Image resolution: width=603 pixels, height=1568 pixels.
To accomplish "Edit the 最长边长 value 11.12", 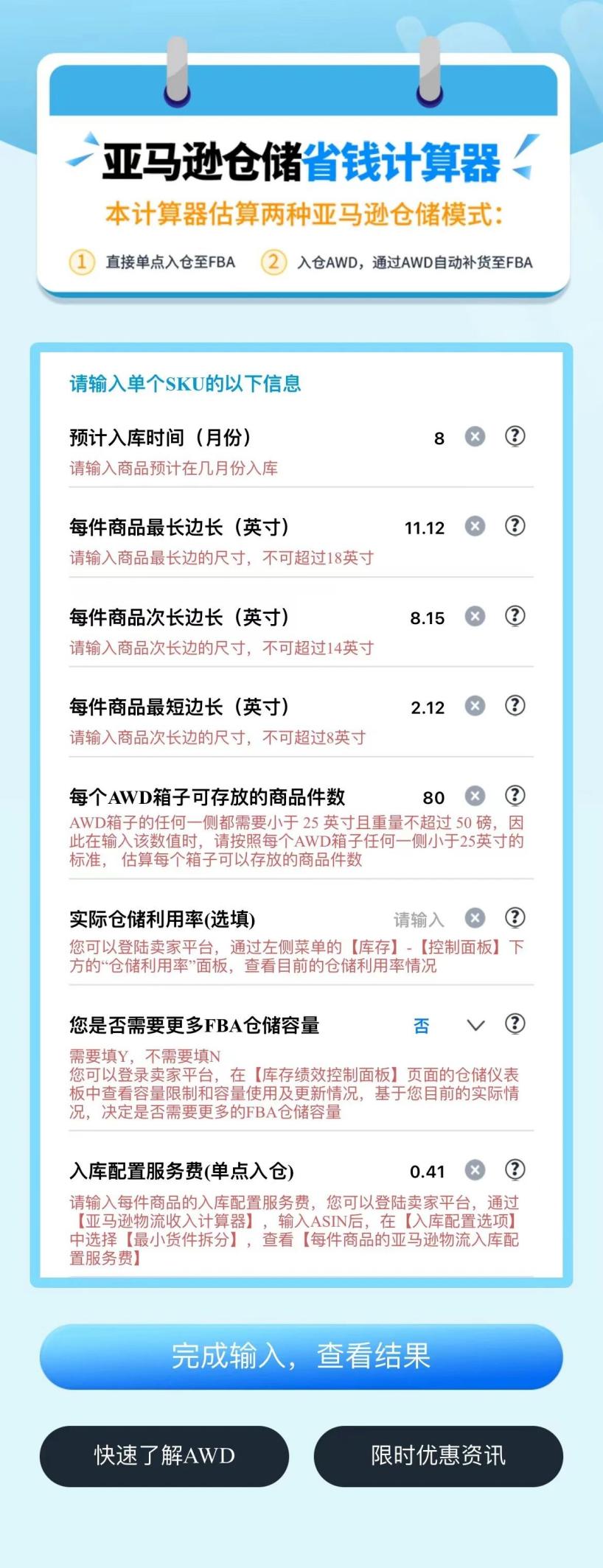I will tap(425, 528).
